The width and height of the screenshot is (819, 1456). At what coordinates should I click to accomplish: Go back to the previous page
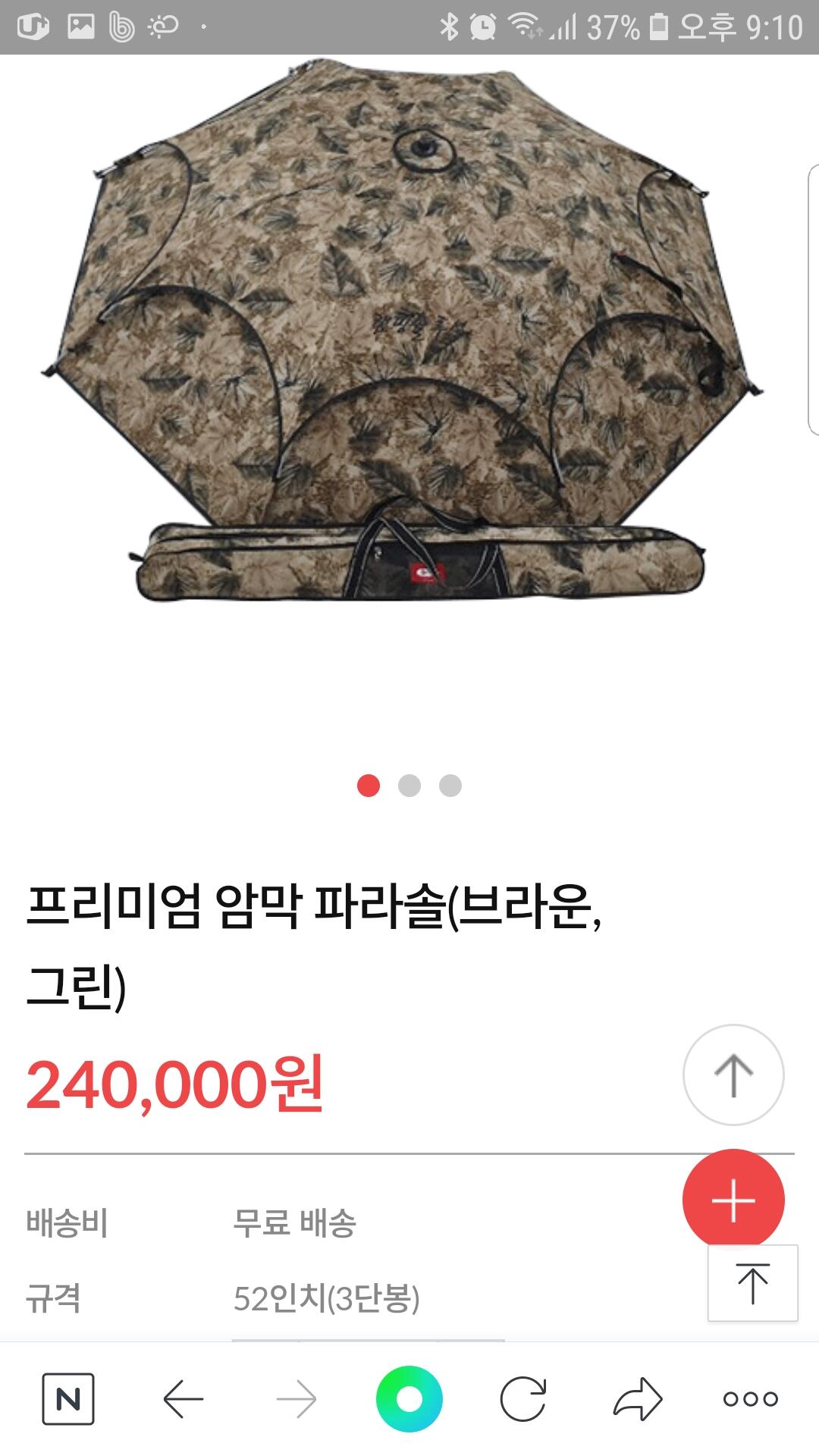pyautogui.click(x=183, y=1398)
